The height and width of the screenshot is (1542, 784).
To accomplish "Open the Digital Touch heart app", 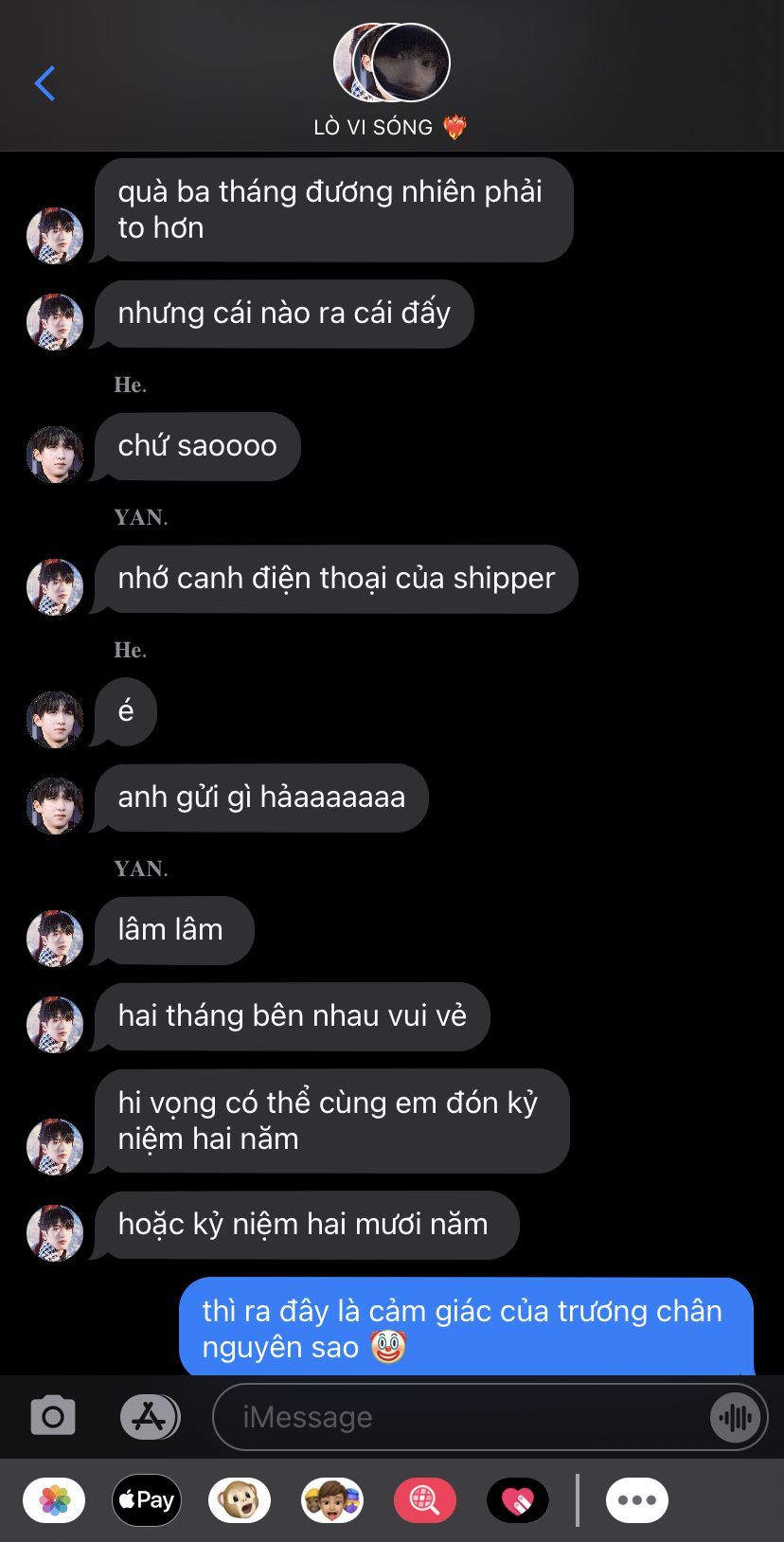I will click(518, 1500).
